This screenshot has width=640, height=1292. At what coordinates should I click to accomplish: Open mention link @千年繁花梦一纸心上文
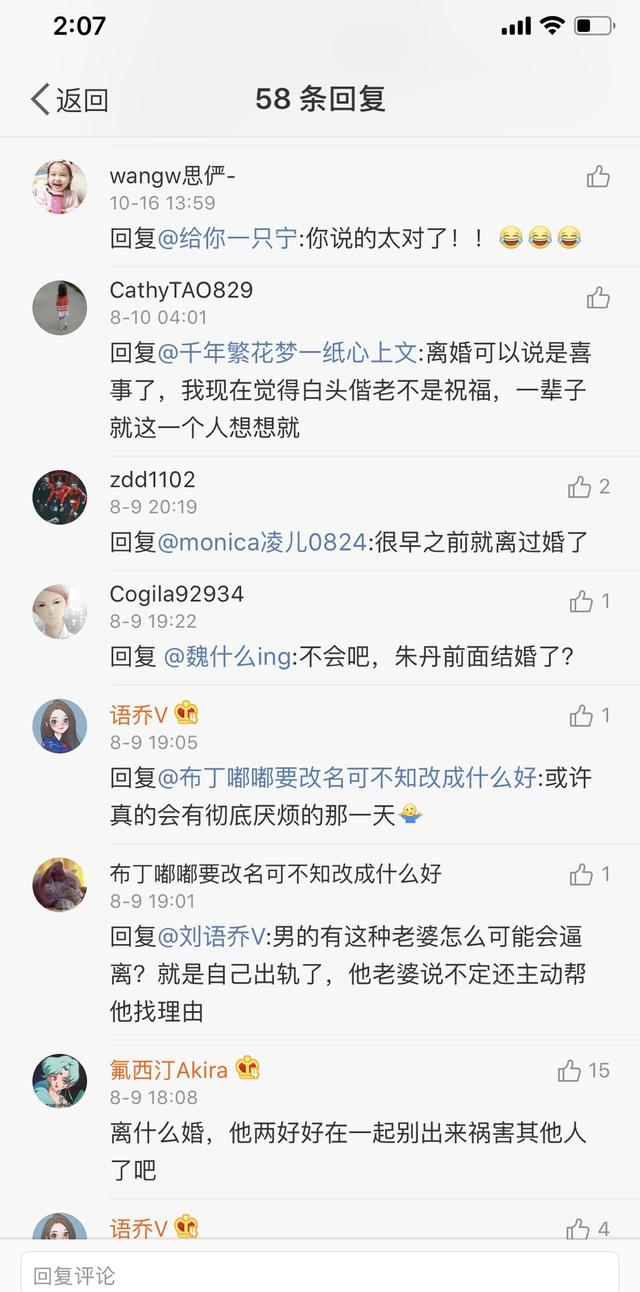click(x=288, y=353)
